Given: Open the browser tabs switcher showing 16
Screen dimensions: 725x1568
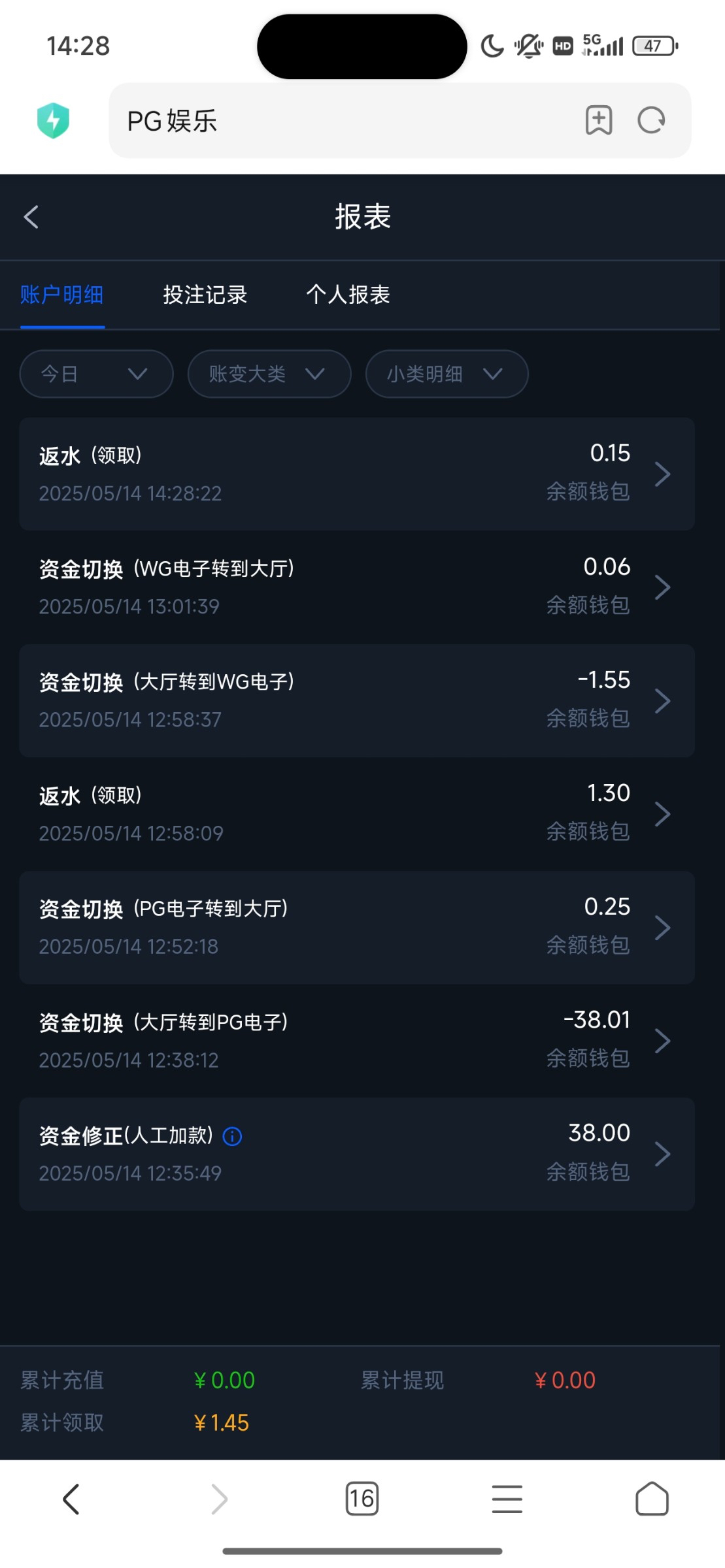Looking at the screenshot, I should 362,1499.
